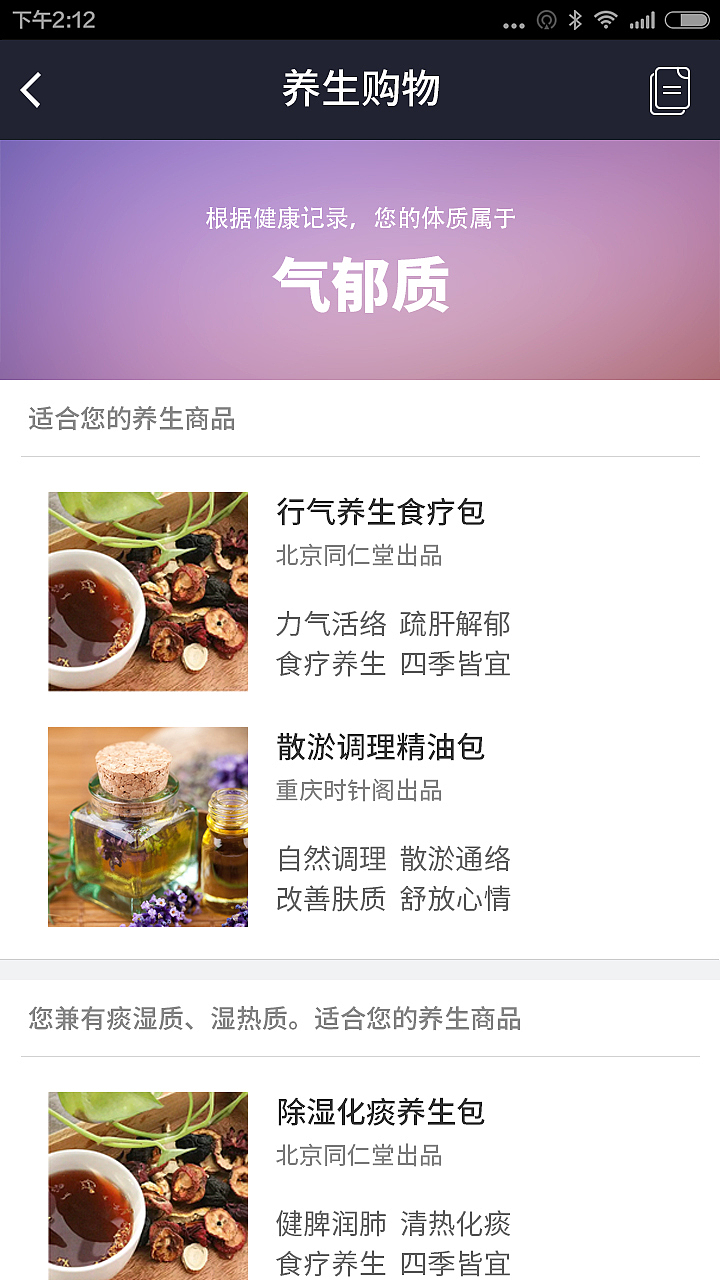The width and height of the screenshot is (720, 1280).
Task: Tap the battery indicator in the status bar
Action: coord(685,18)
